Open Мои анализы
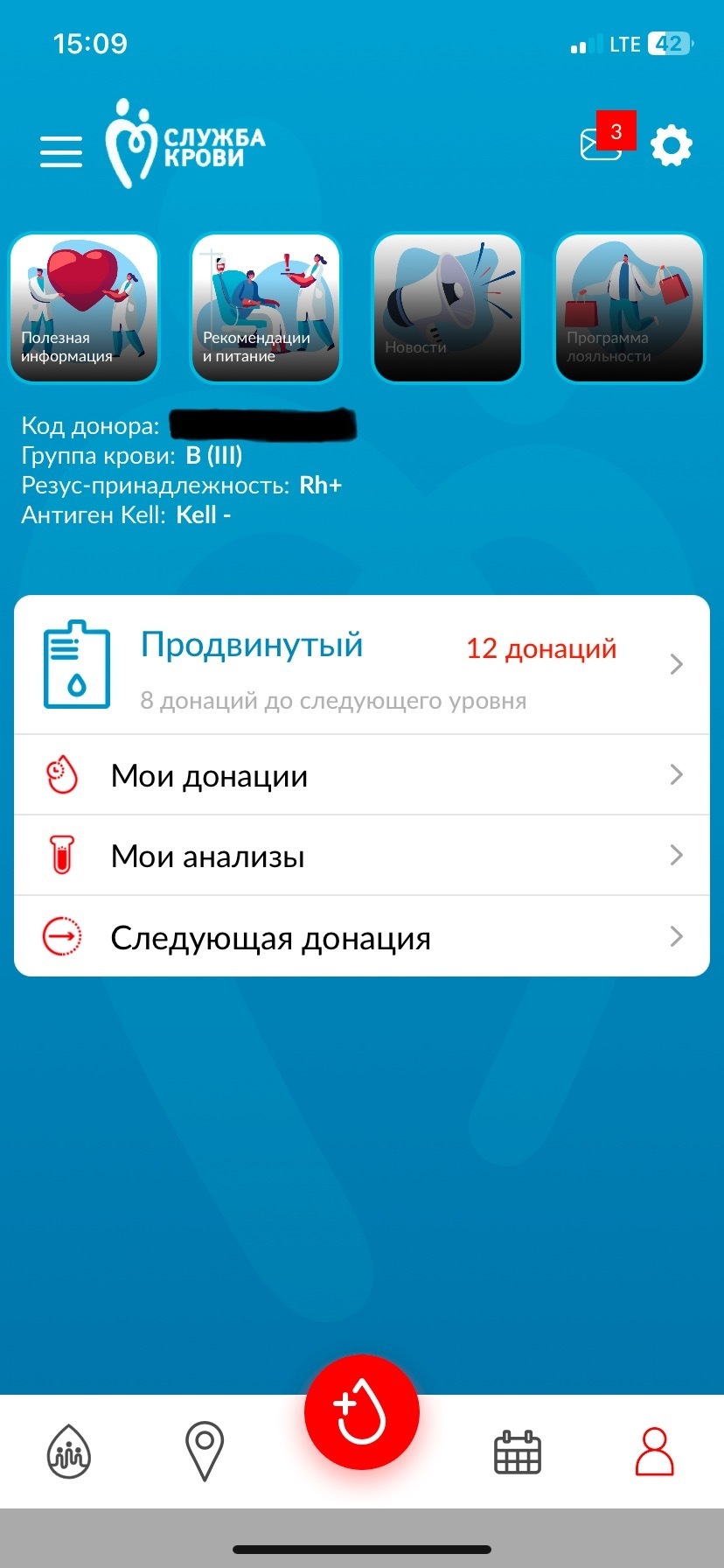Viewport: 724px width, 1568px height. tap(361, 856)
